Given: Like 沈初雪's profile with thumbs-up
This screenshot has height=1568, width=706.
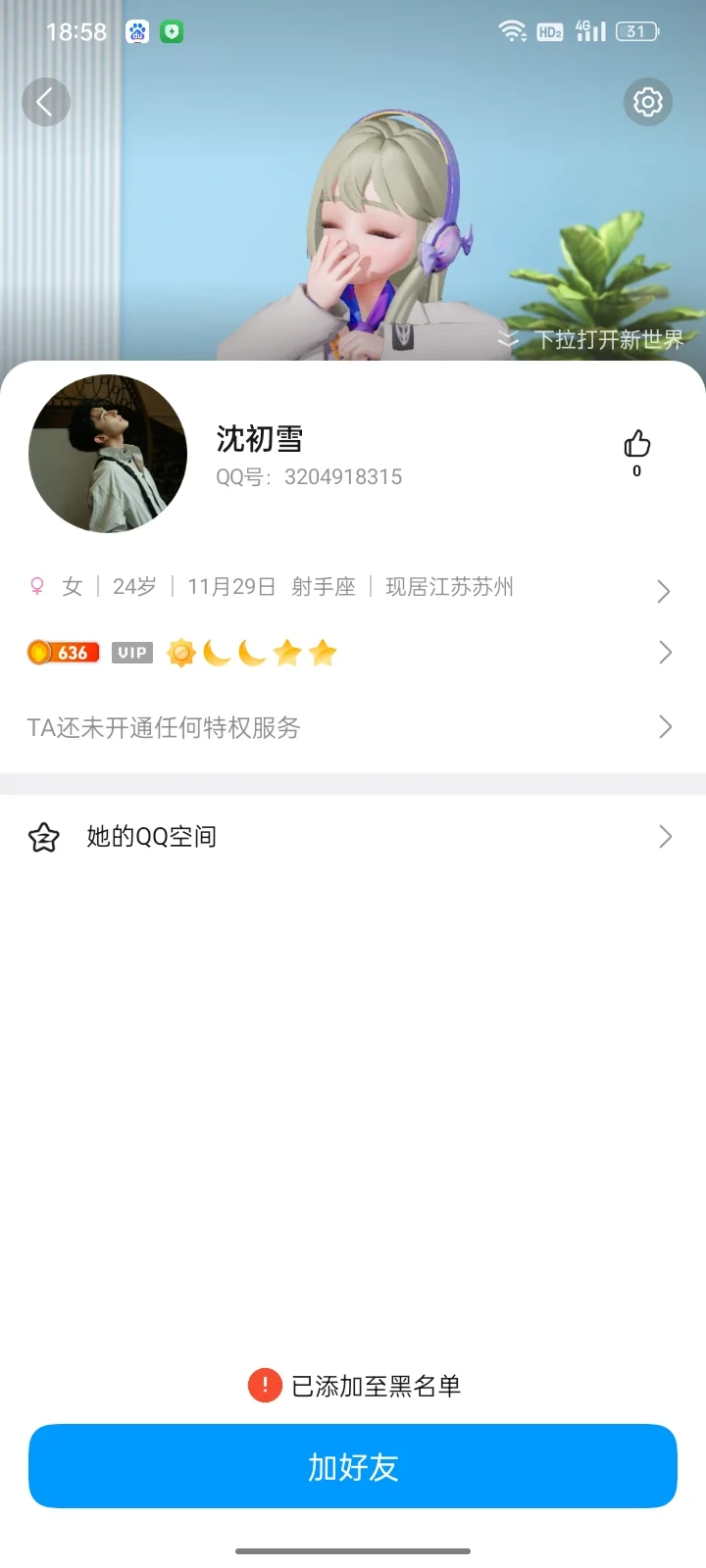Looking at the screenshot, I should click(x=637, y=446).
